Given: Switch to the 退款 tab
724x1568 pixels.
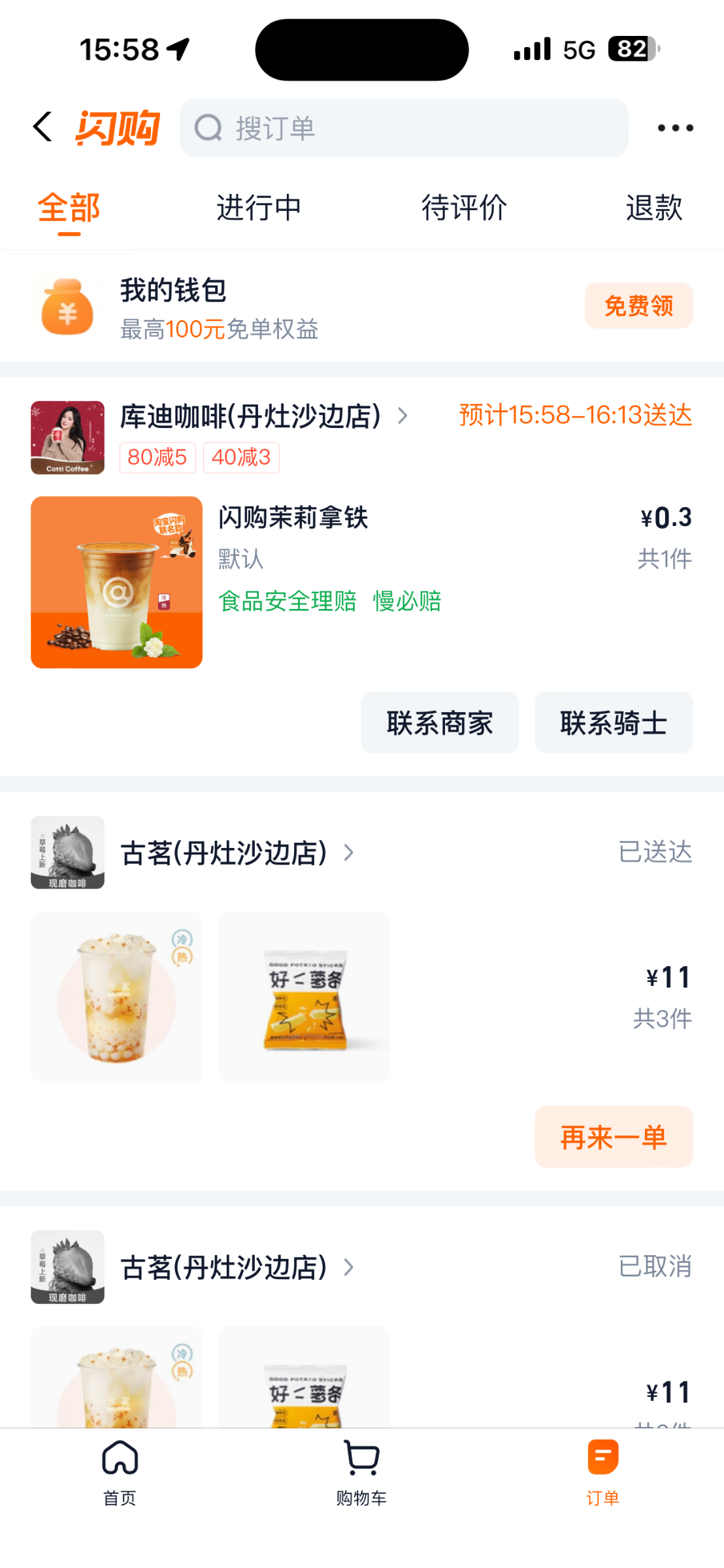Looking at the screenshot, I should coord(653,208).
